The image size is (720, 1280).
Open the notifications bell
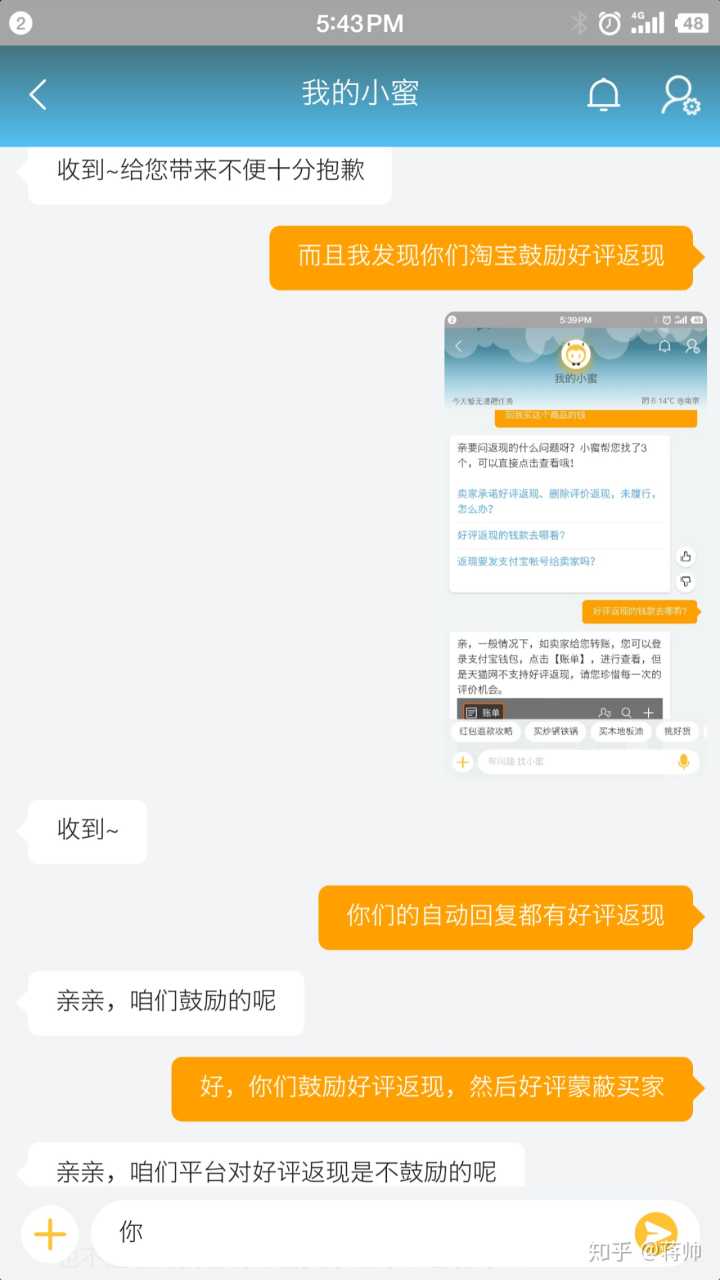click(x=603, y=95)
